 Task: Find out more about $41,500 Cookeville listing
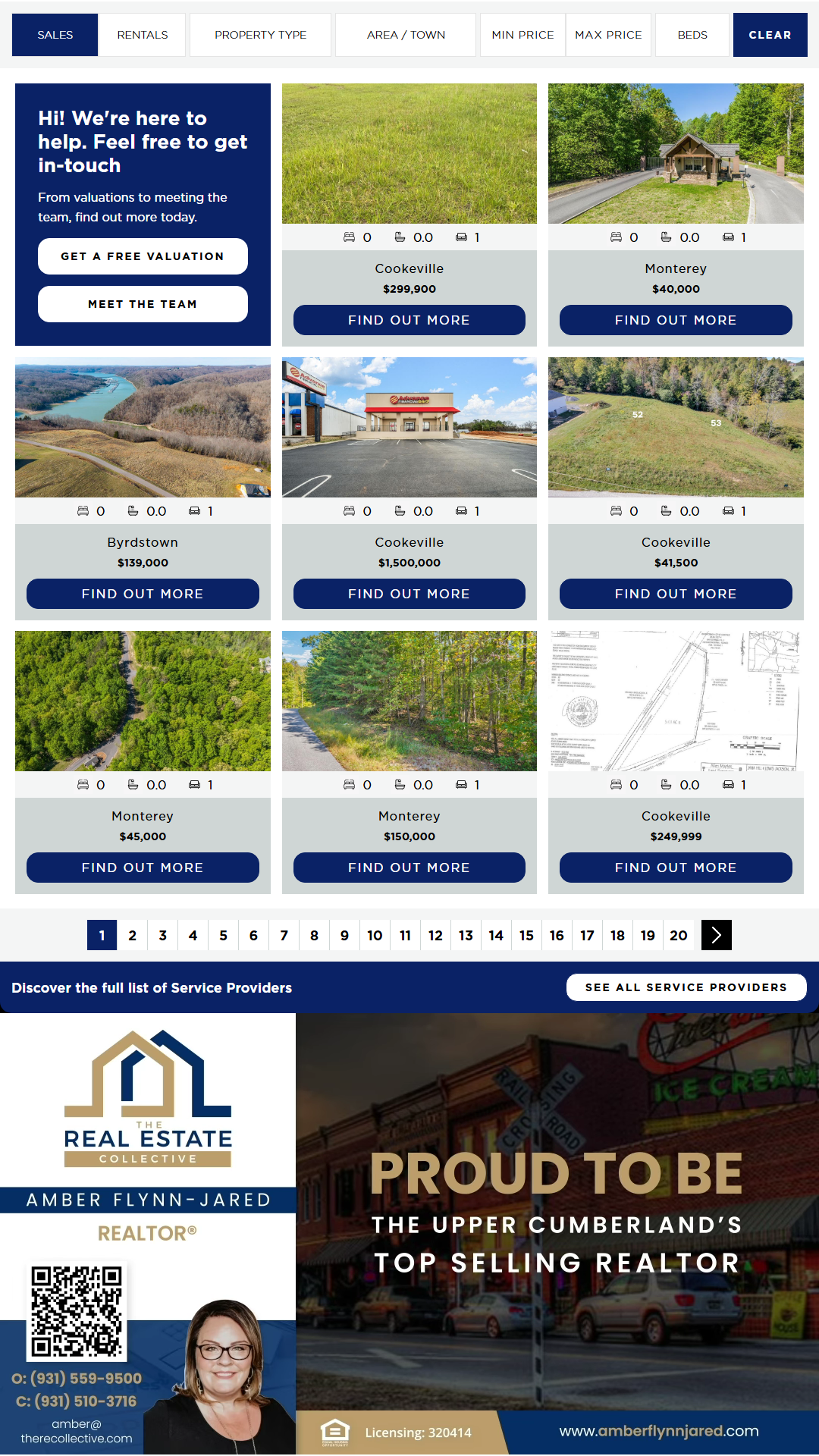676,594
